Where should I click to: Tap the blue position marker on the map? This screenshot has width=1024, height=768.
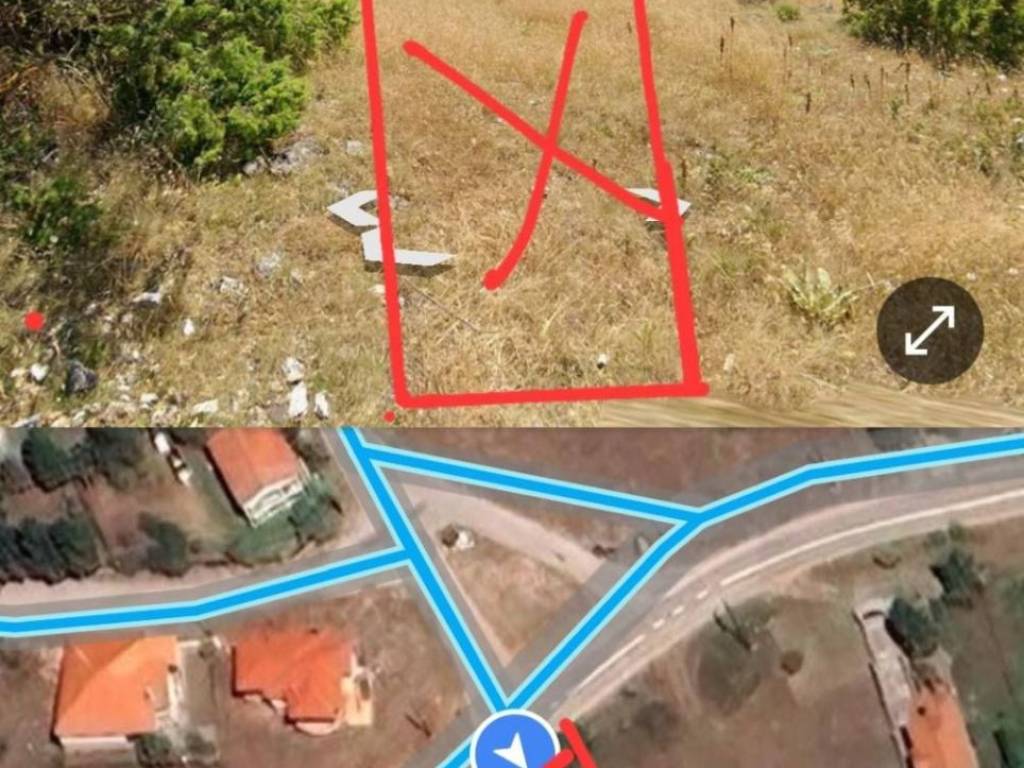[x=514, y=745]
